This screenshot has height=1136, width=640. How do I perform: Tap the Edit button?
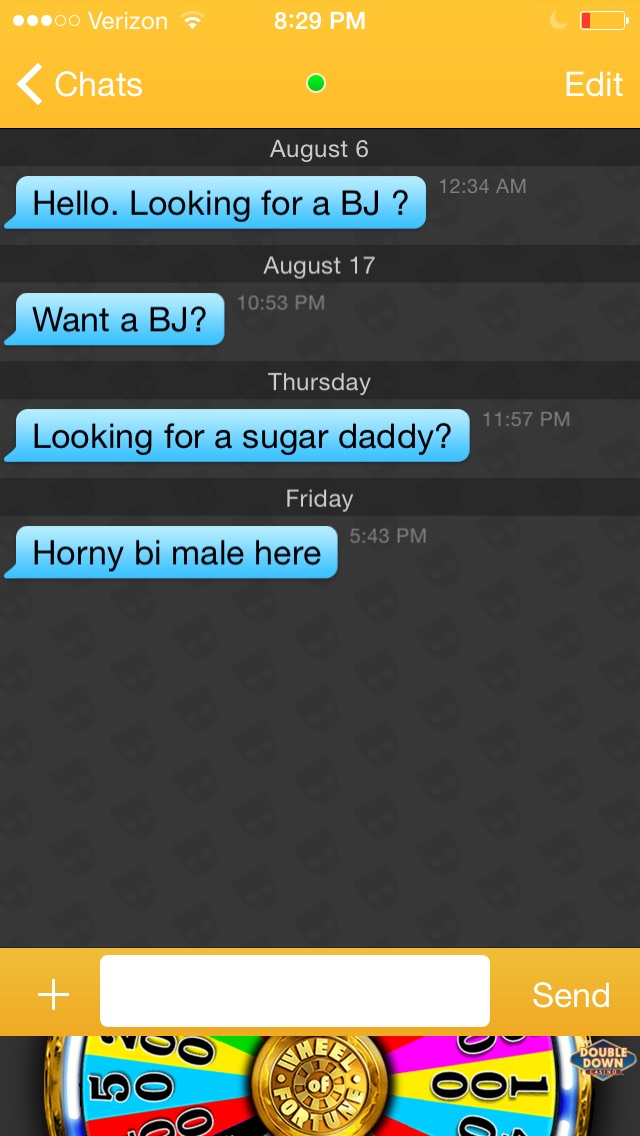593,85
